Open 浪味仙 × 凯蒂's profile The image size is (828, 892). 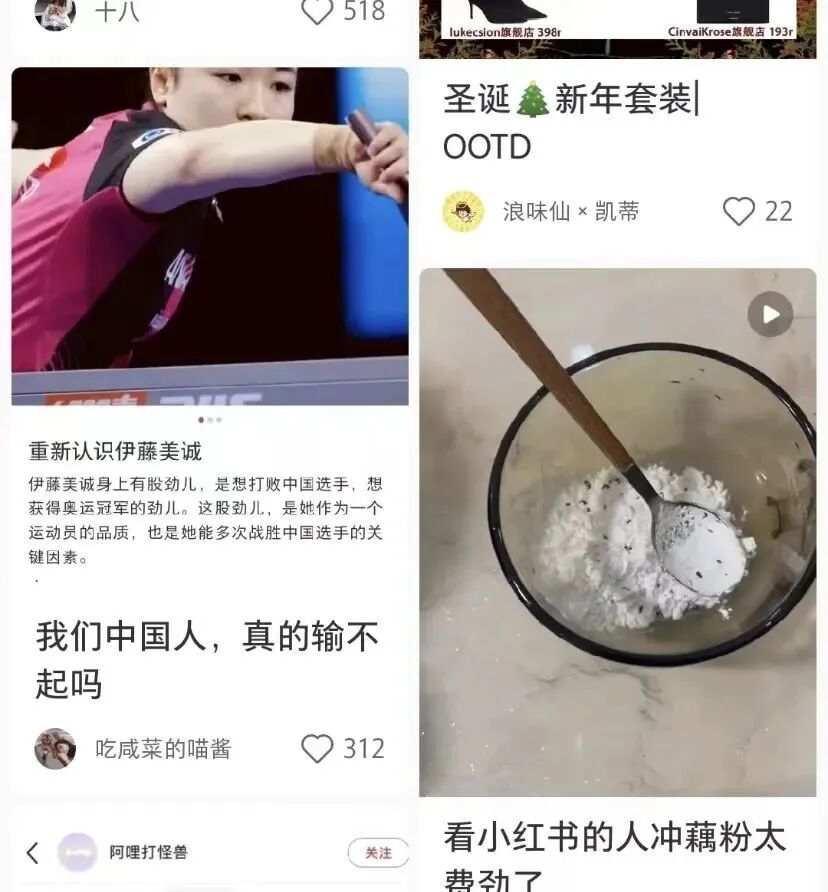463,211
